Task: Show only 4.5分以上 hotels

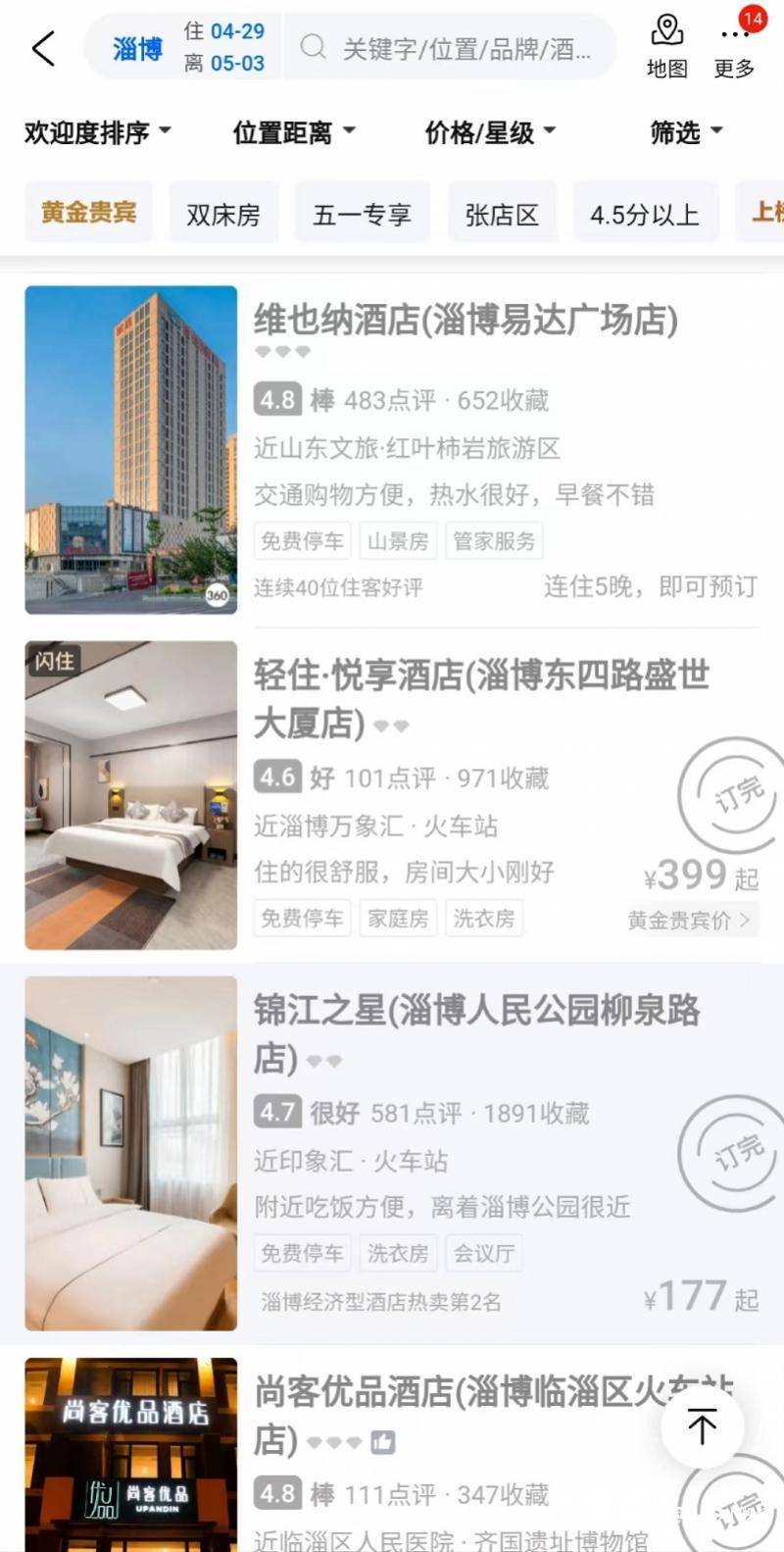Action: click(x=644, y=214)
